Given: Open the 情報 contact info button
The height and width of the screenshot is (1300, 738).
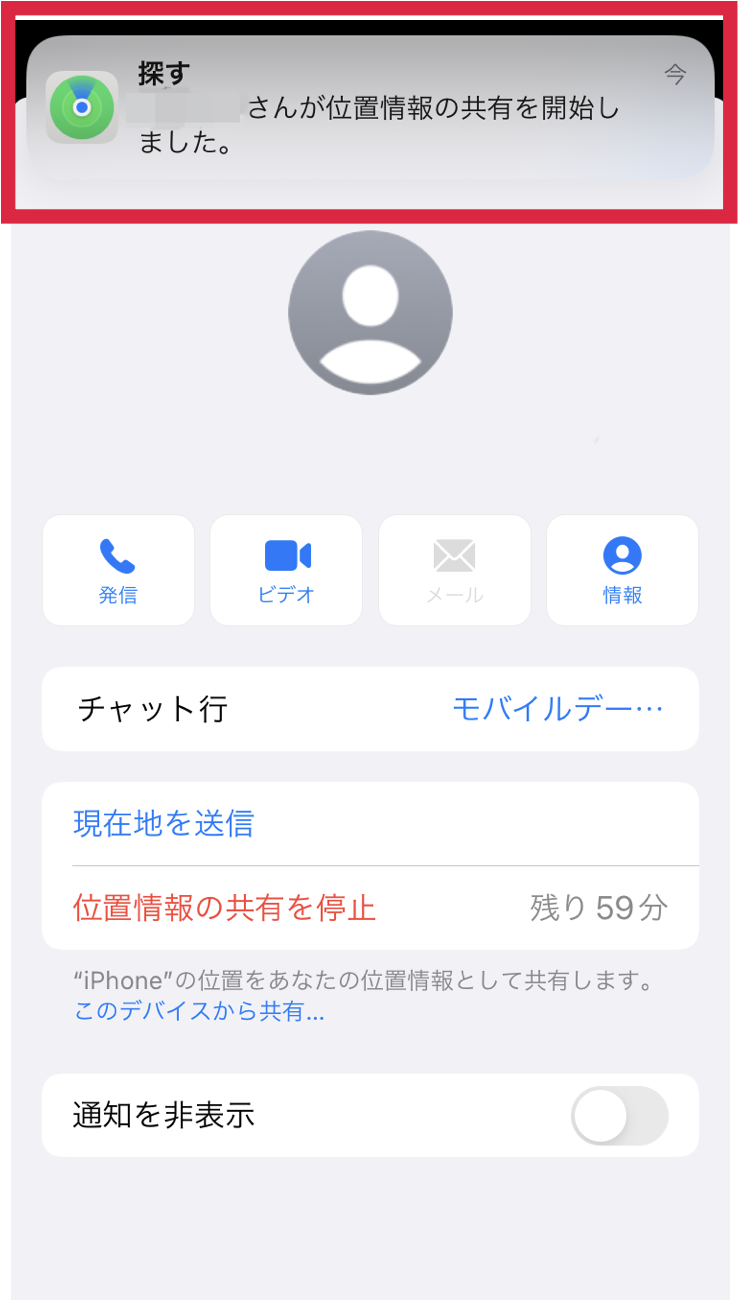Looking at the screenshot, I should click(x=622, y=570).
